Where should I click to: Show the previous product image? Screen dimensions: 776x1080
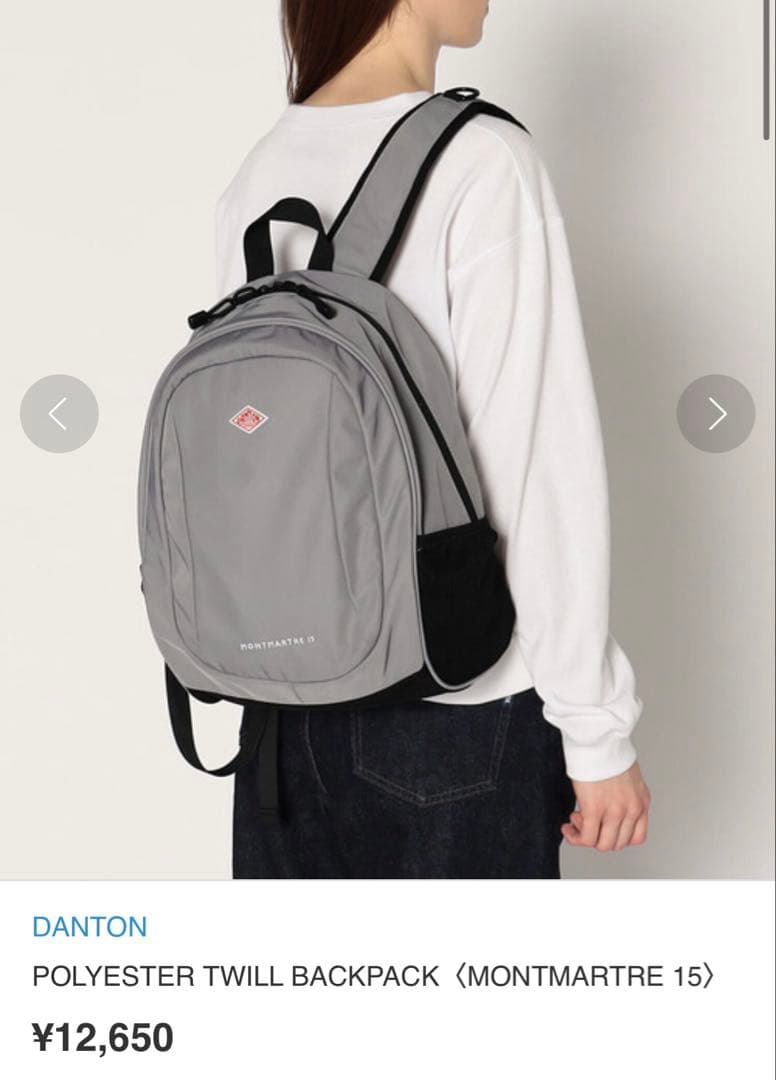pos(59,414)
